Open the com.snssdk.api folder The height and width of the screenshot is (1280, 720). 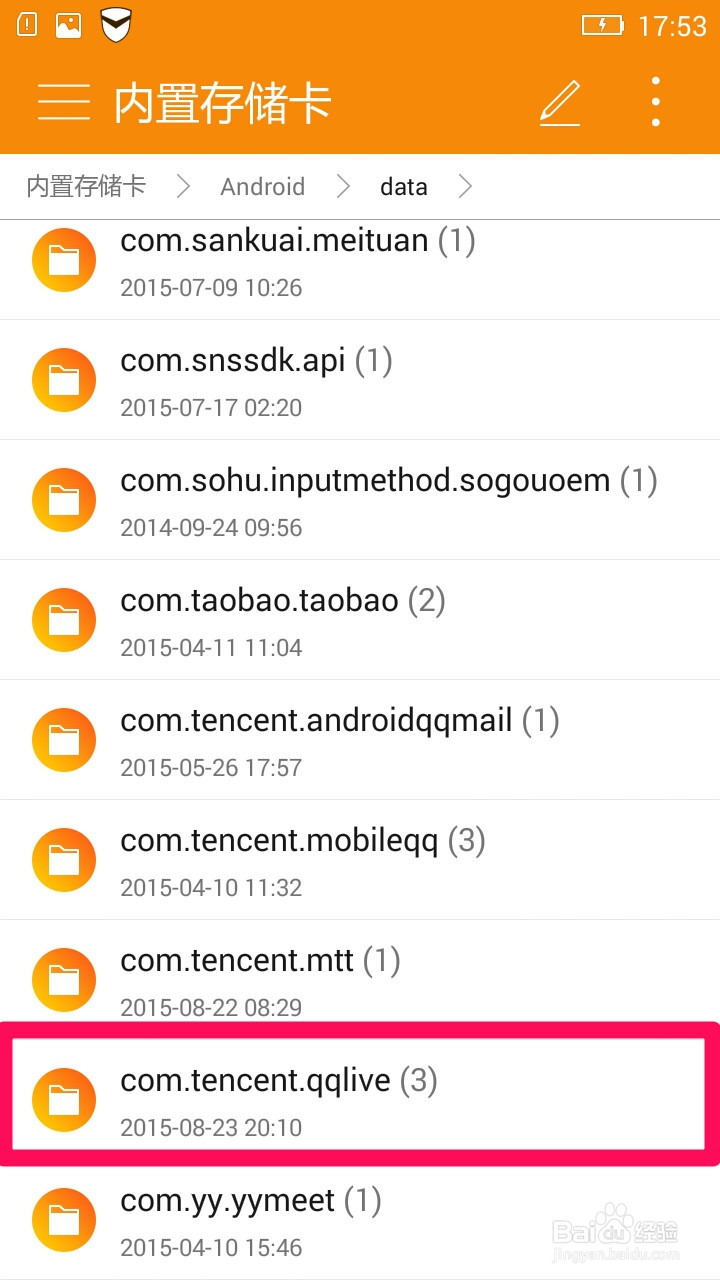tap(360, 380)
